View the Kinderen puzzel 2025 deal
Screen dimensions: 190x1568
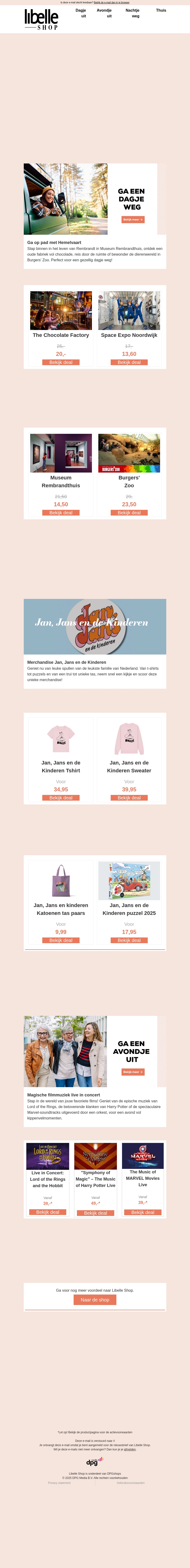(129, 940)
